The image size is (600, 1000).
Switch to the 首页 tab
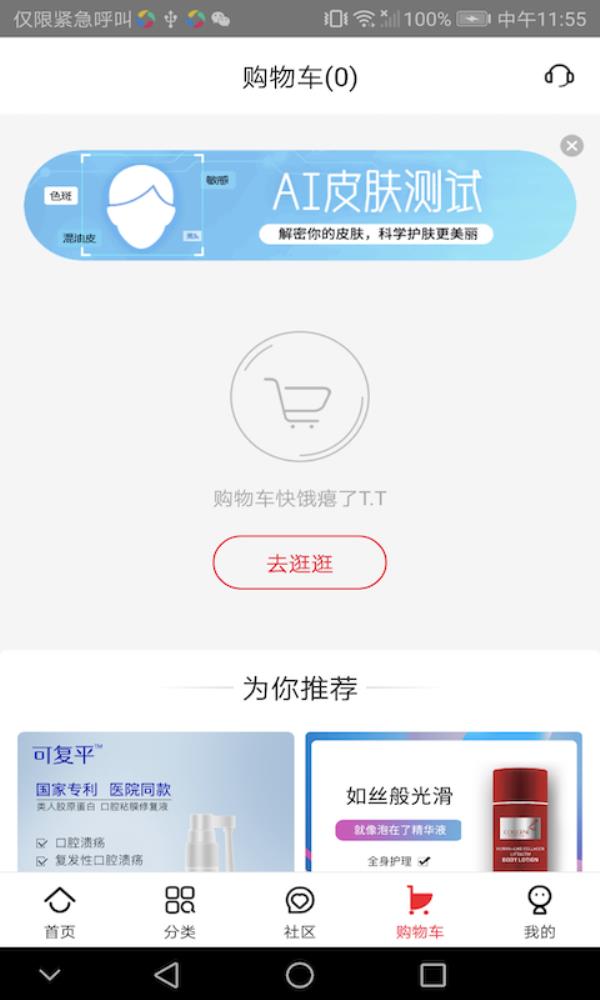click(60, 912)
